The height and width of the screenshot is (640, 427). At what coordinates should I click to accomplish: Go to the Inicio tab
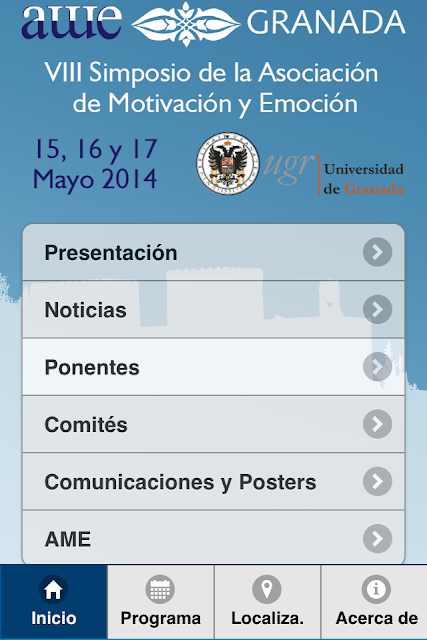tap(53, 602)
